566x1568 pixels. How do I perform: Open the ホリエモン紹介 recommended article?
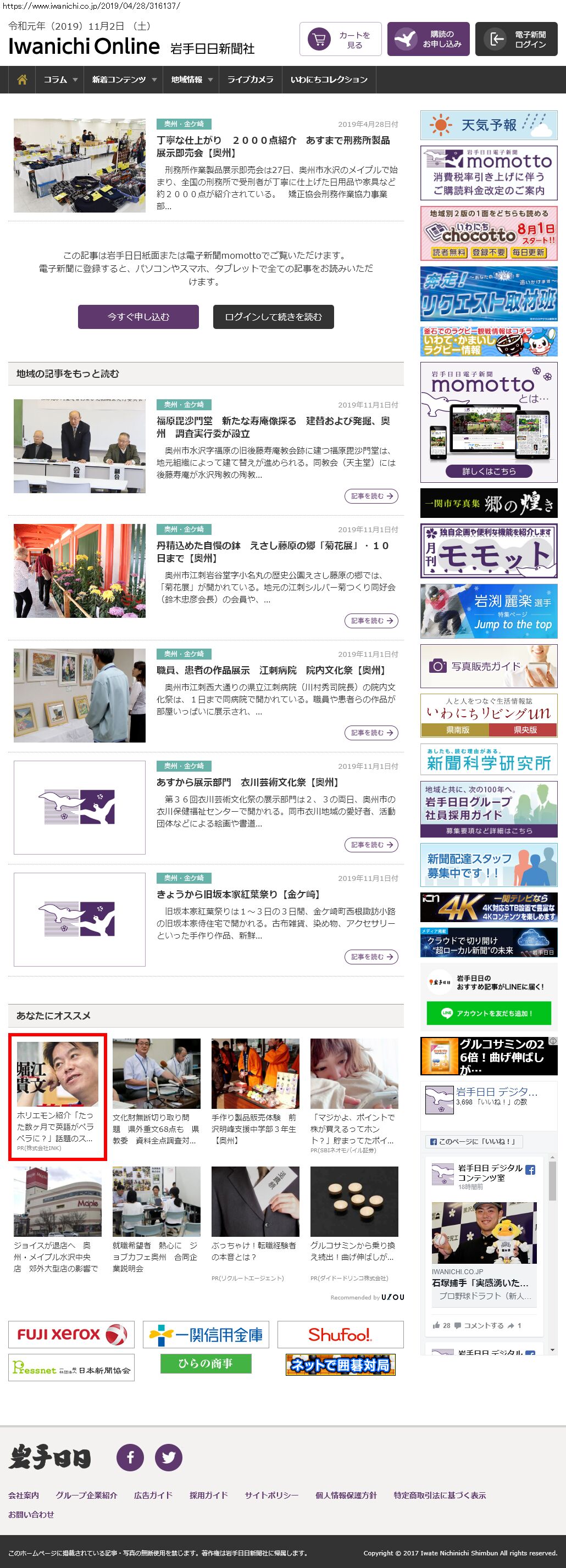[x=57, y=1096]
